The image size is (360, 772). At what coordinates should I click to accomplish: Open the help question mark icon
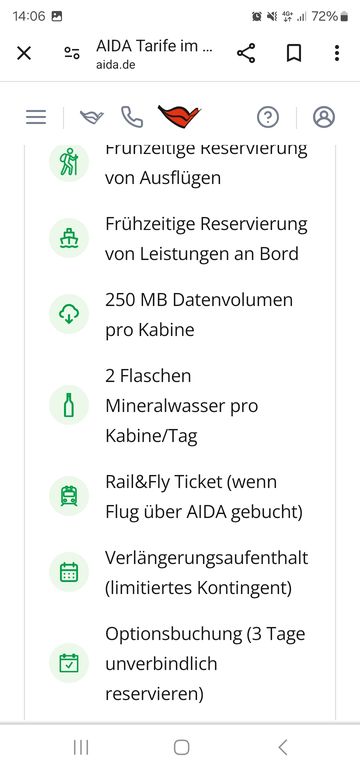(268, 117)
